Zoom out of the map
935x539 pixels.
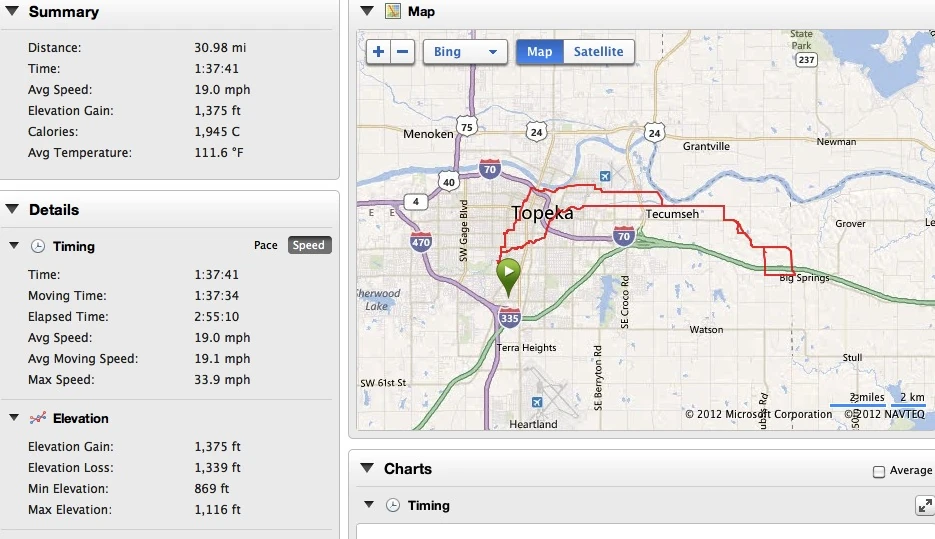point(402,51)
